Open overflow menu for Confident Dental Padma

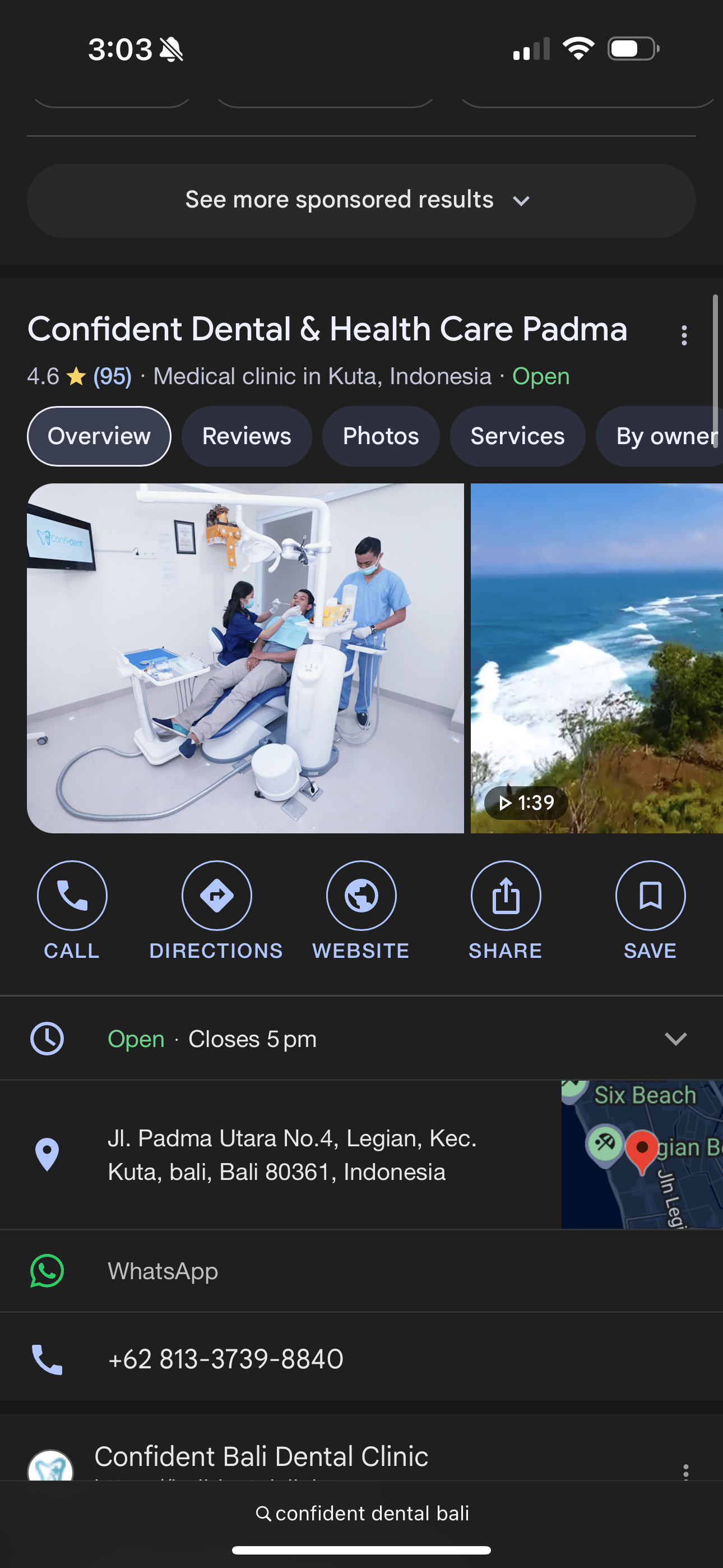coord(684,335)
